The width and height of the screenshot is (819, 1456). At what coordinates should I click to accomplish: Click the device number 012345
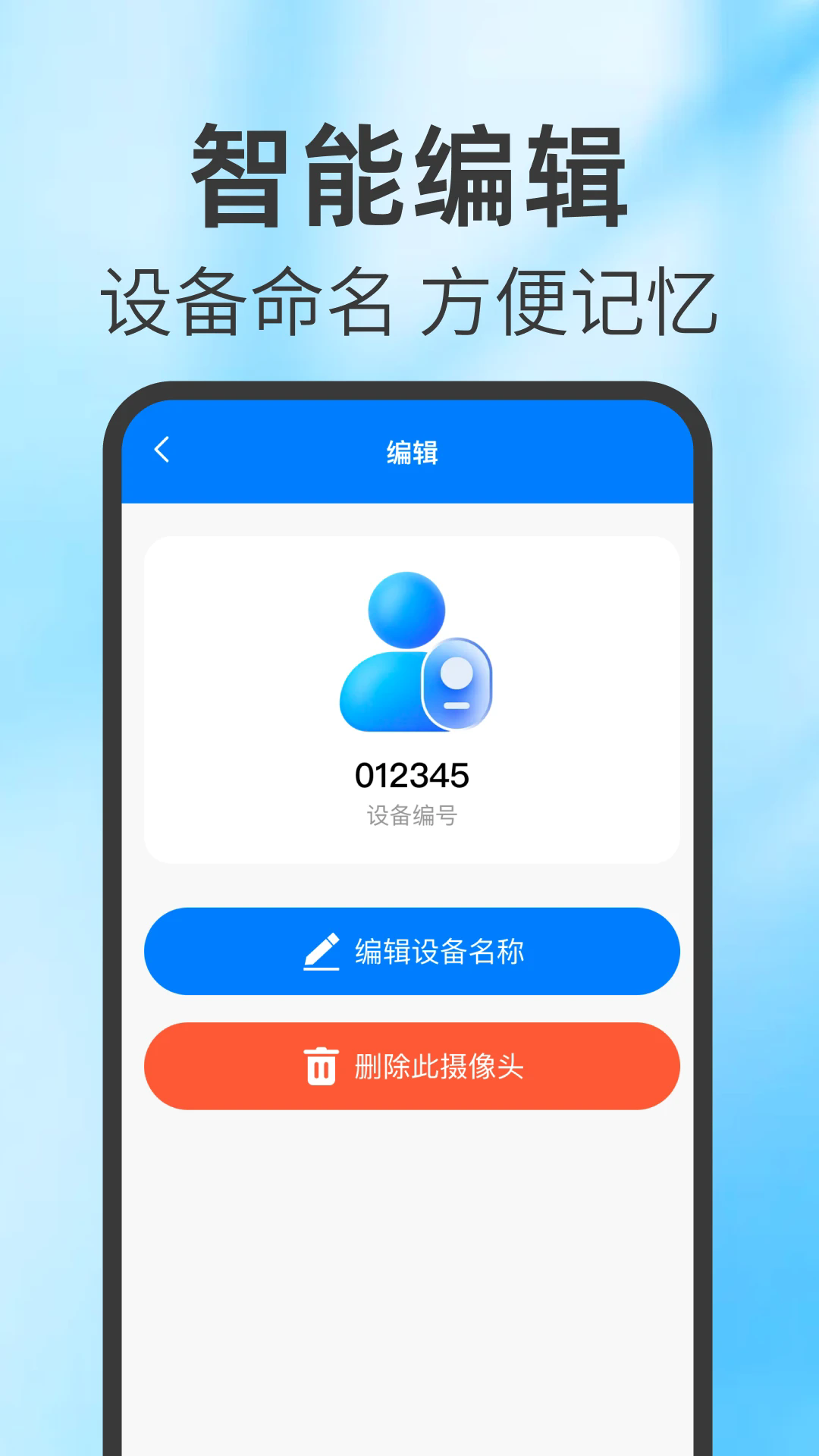coord(412,775)
